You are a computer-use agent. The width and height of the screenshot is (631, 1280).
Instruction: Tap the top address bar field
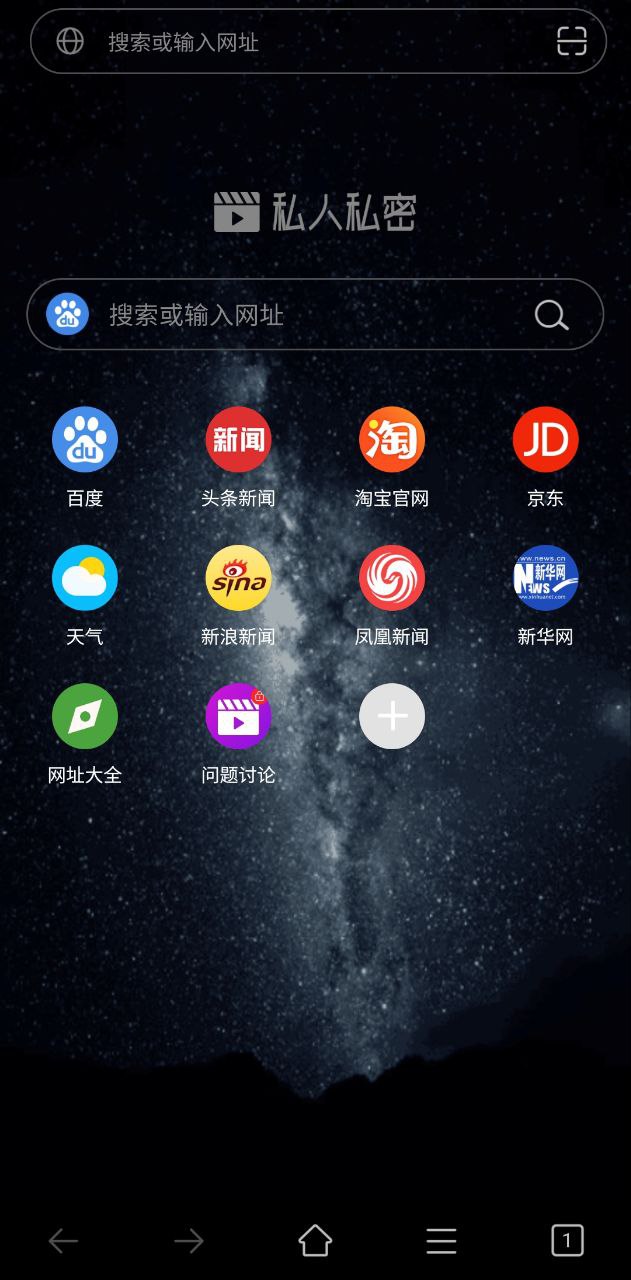(x=318, y=41)
